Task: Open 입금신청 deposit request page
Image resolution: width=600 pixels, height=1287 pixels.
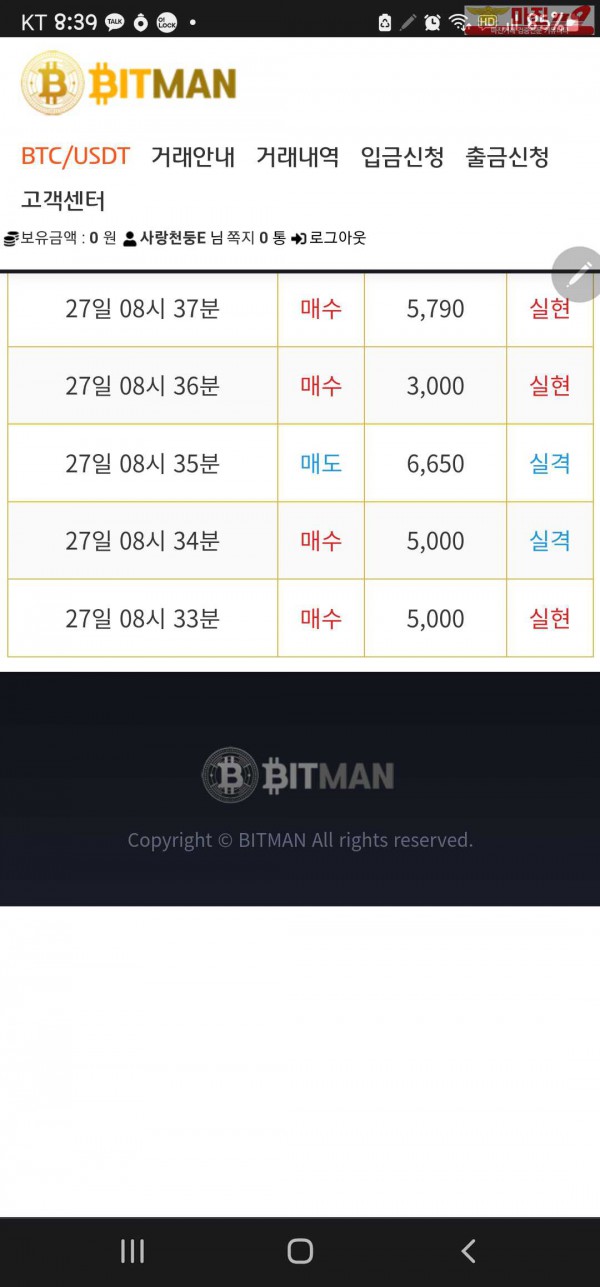Action: [402, 157]
